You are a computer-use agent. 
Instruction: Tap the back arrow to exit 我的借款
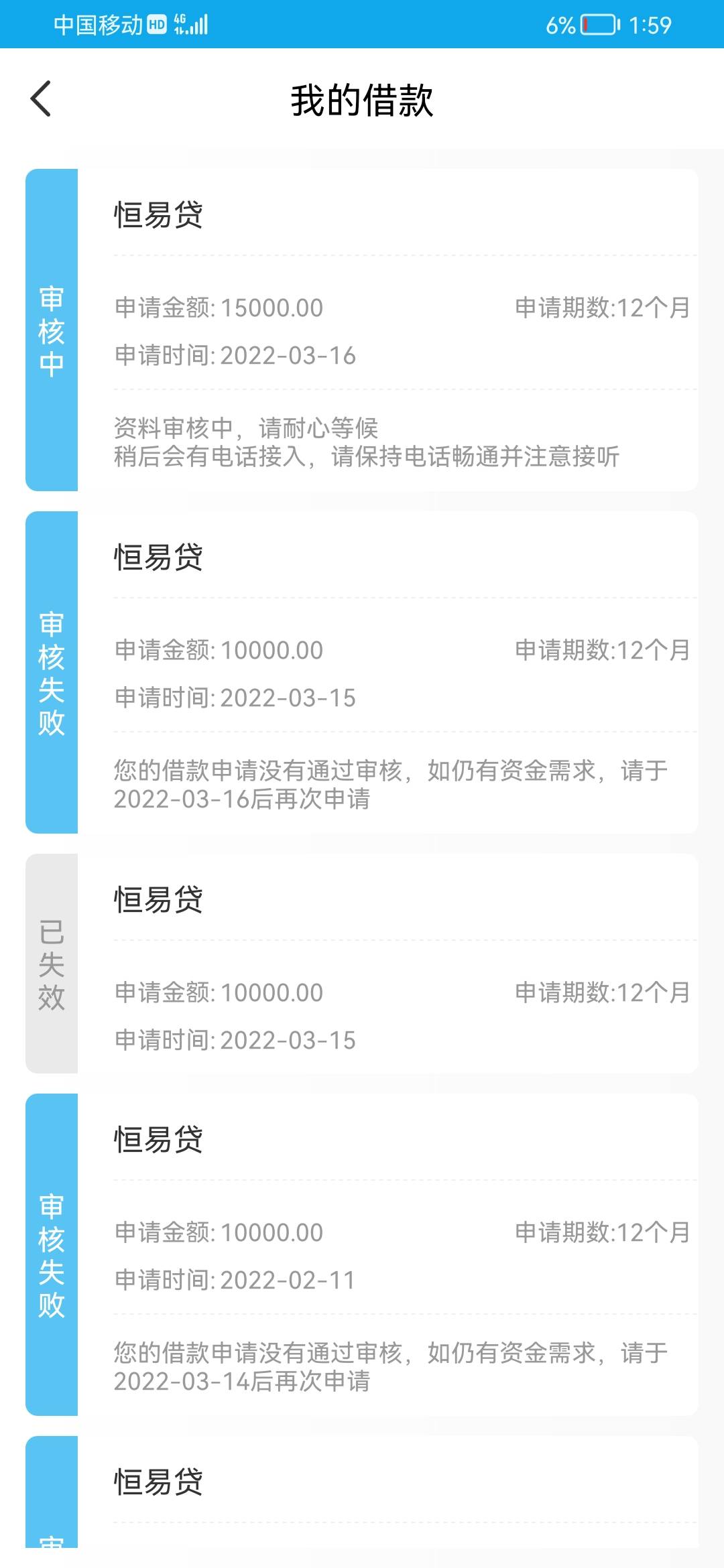(x=42, y=98)
